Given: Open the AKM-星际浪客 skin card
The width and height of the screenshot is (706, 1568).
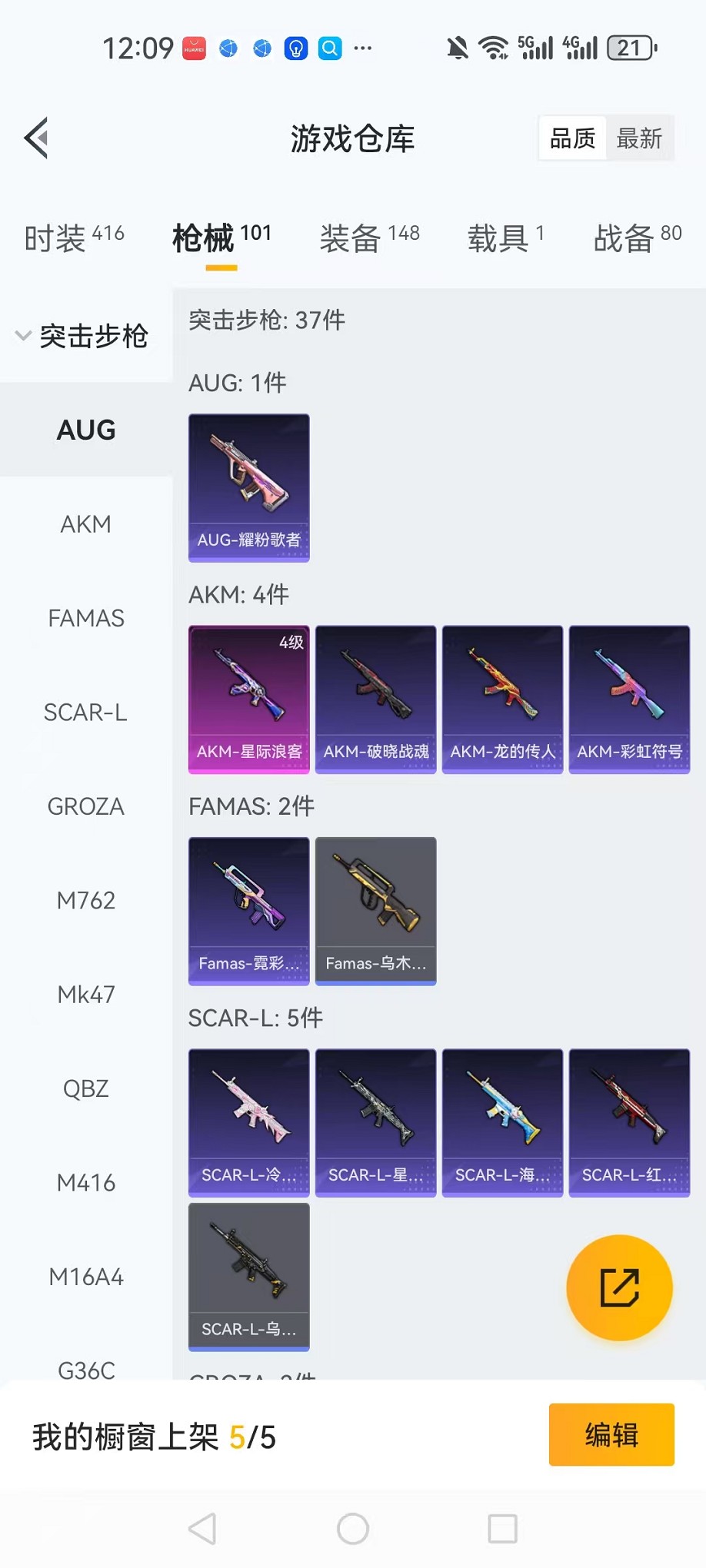Looking at the screenshot, I should (249, 699).
